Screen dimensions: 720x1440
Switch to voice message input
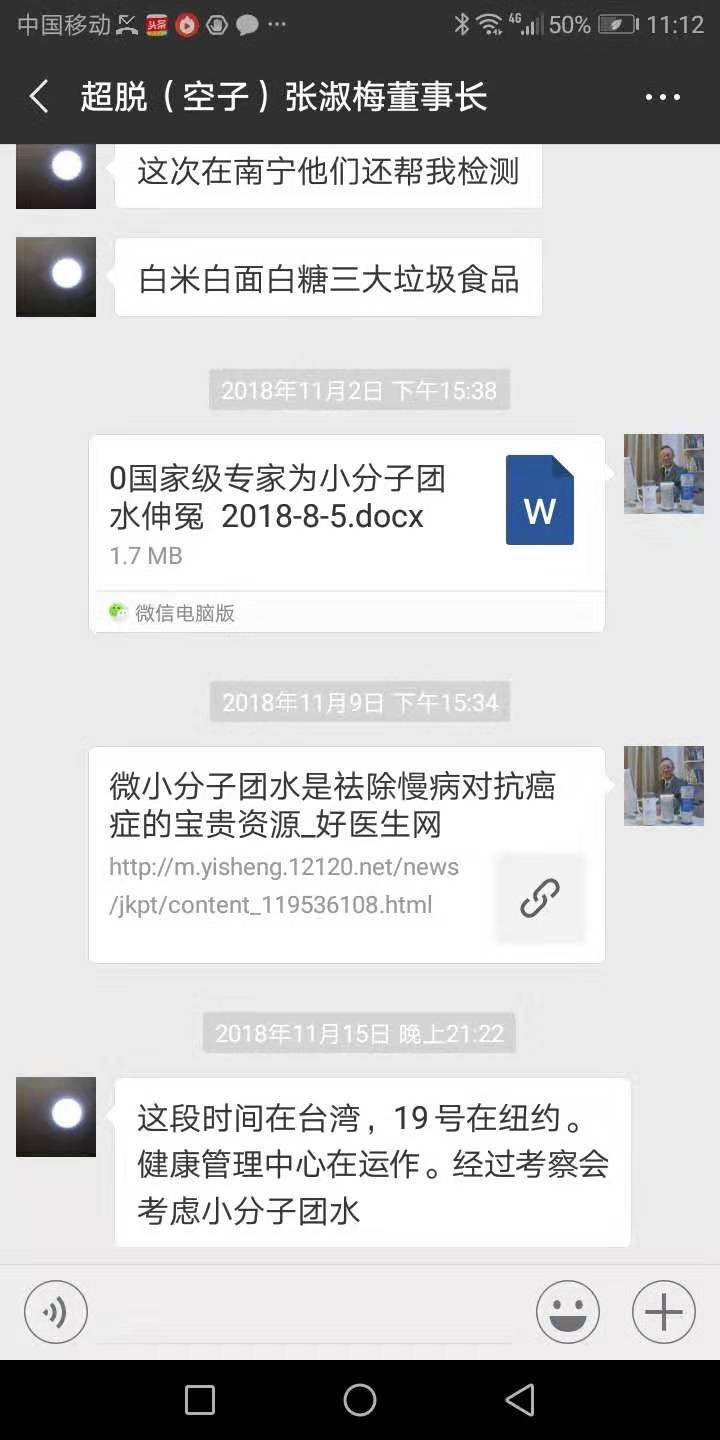pyautogui.click(x=56, y=1311)
